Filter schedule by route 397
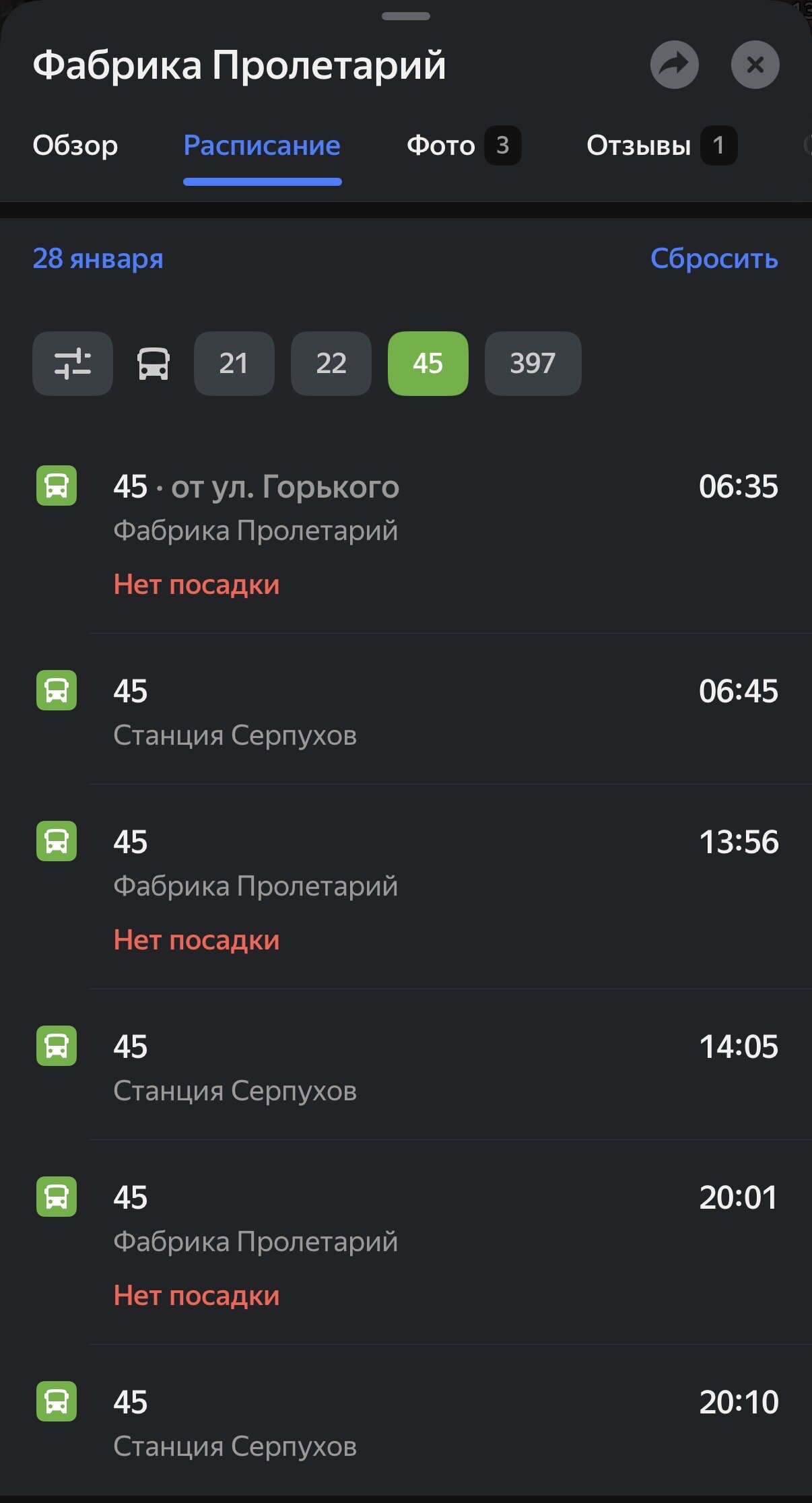Image resolution: width=812 pixels, height=1503 pixels. [533, 364]
